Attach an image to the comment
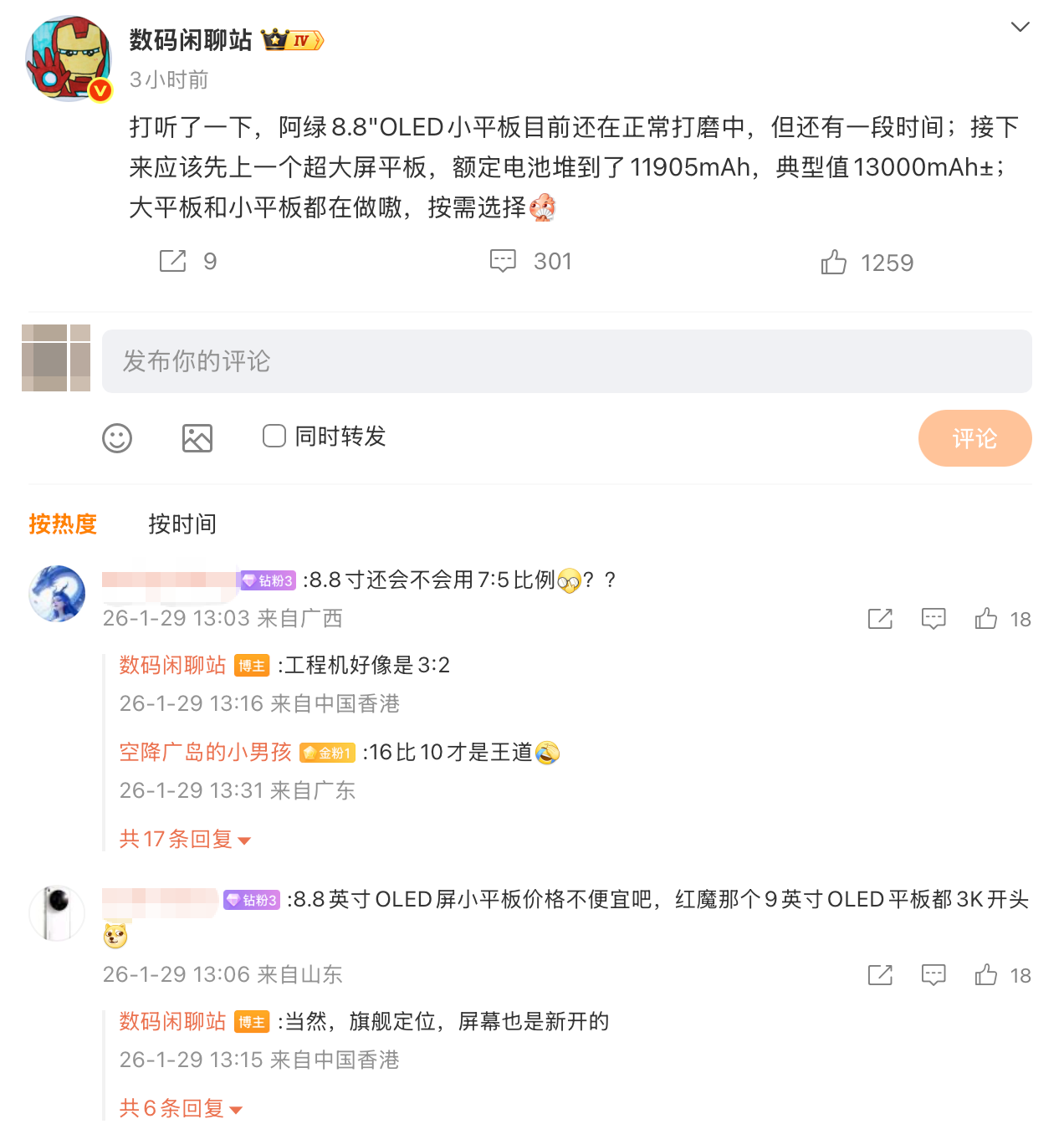This screenshot has width=1064, height=1129. [197, 438]
